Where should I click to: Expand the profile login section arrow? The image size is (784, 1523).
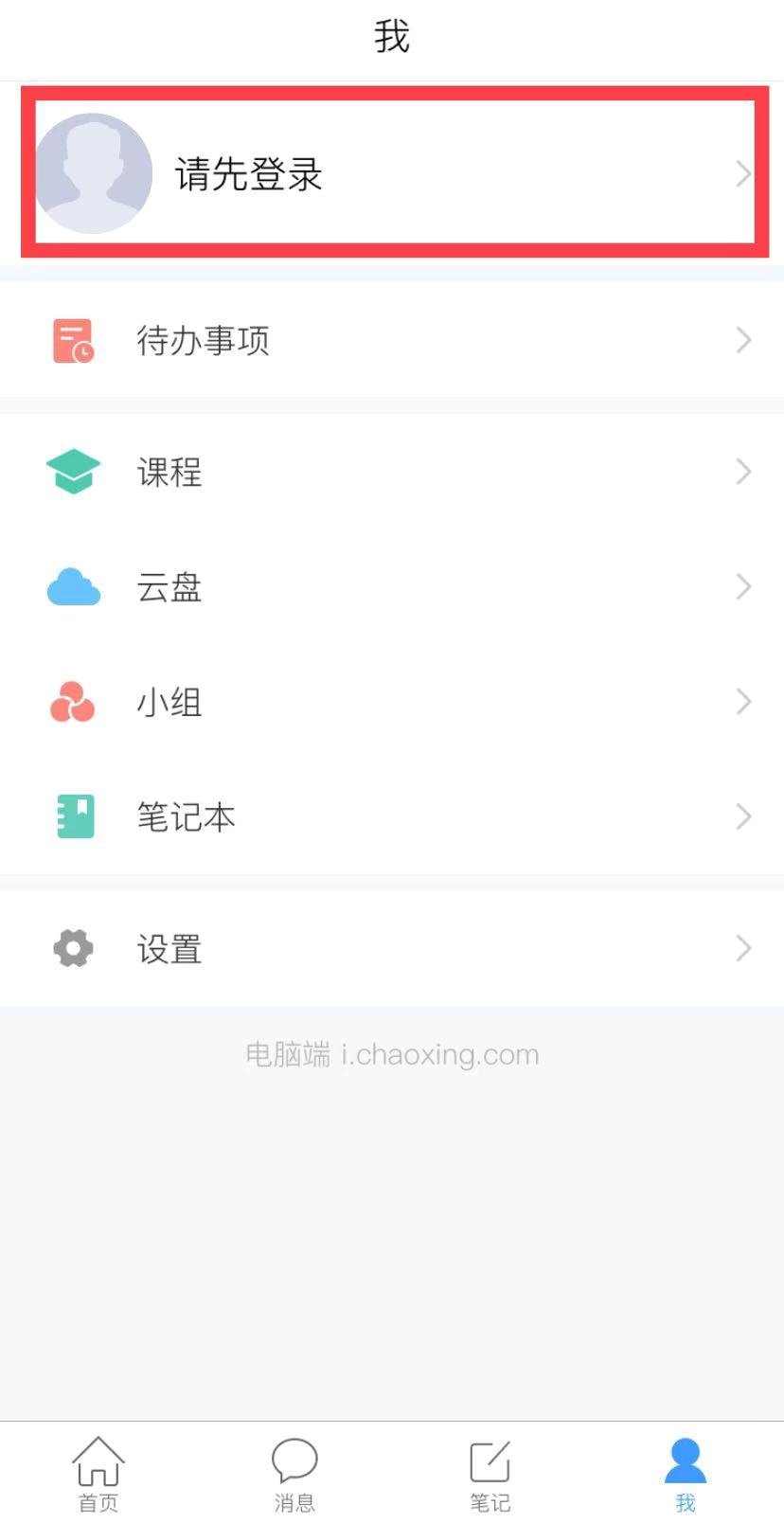pyautogui.click(x=743, y=173)
